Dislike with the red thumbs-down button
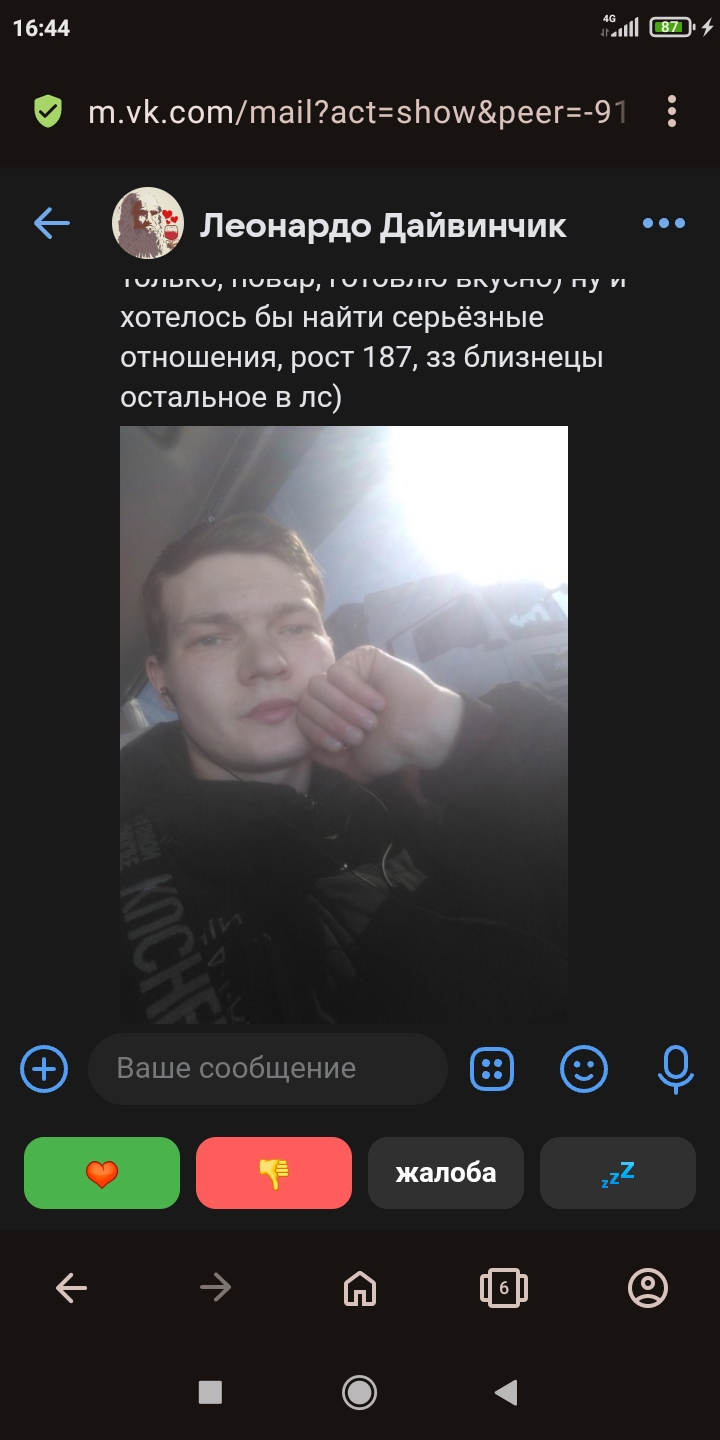This screenshot has height=1440, width=720. click(x=274, y=1173)
